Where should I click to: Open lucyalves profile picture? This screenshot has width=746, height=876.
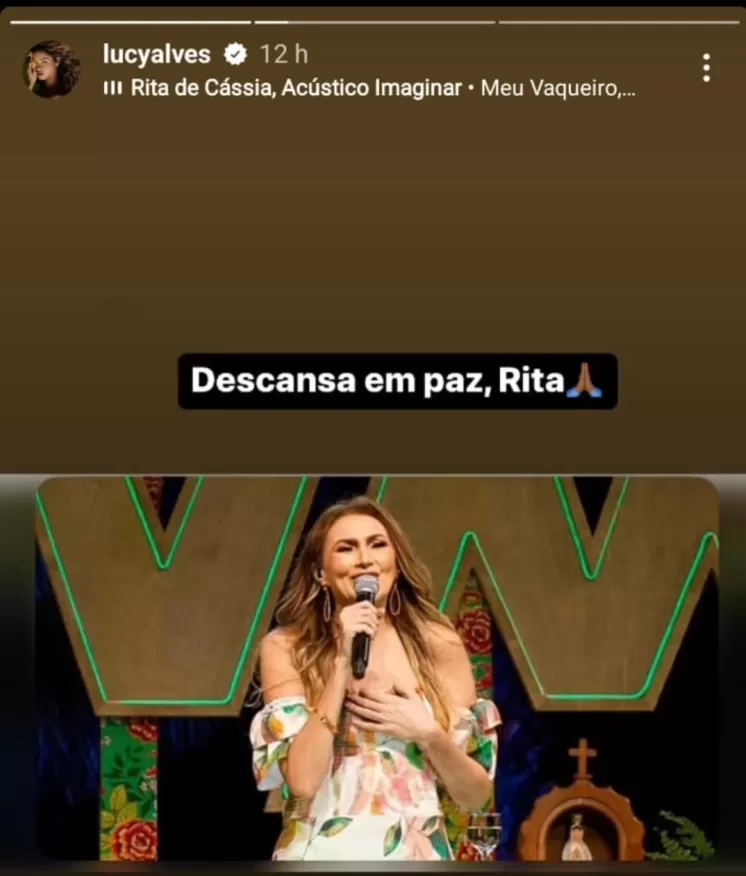point(52,69)
